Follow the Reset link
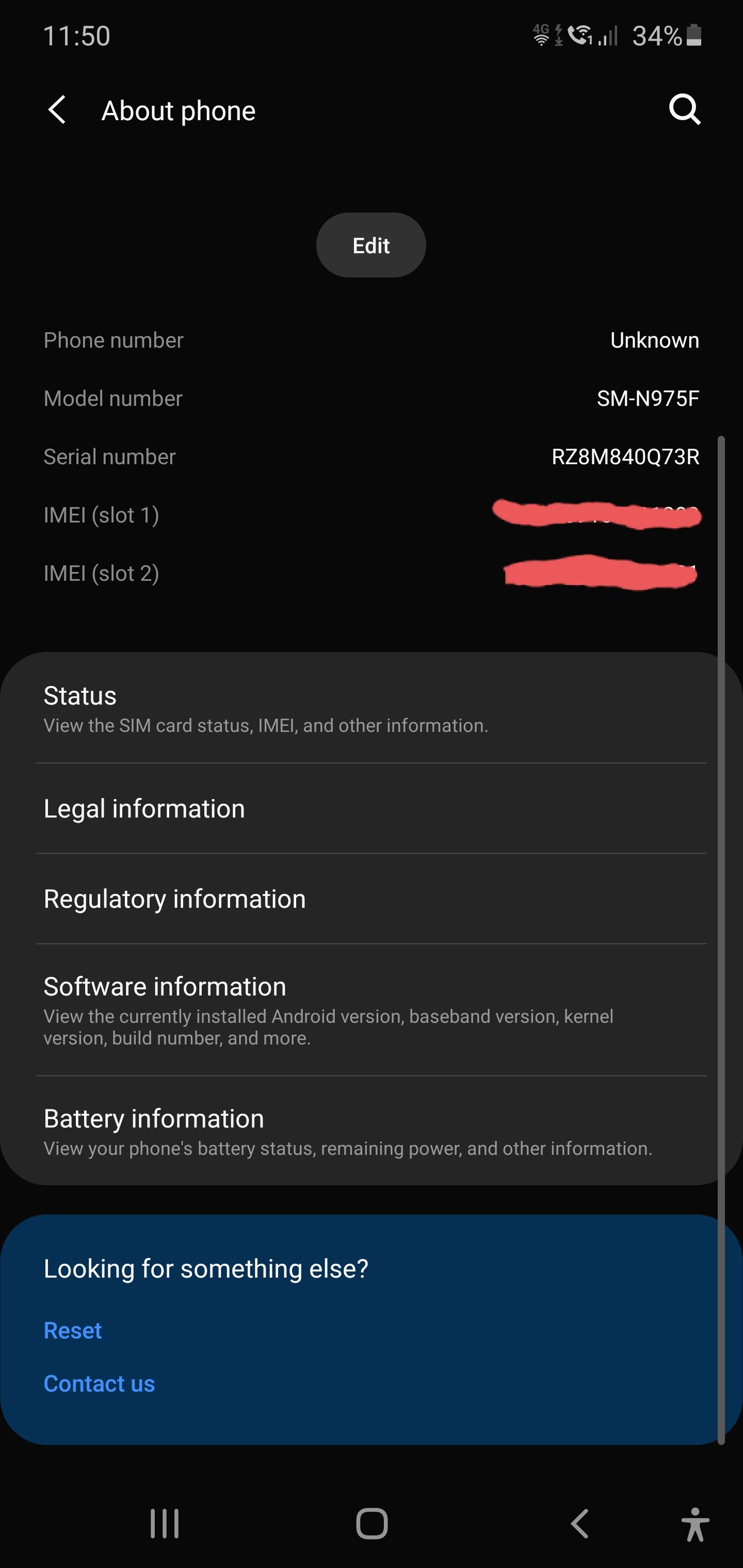743x1568 pixels. point(73,1331)
